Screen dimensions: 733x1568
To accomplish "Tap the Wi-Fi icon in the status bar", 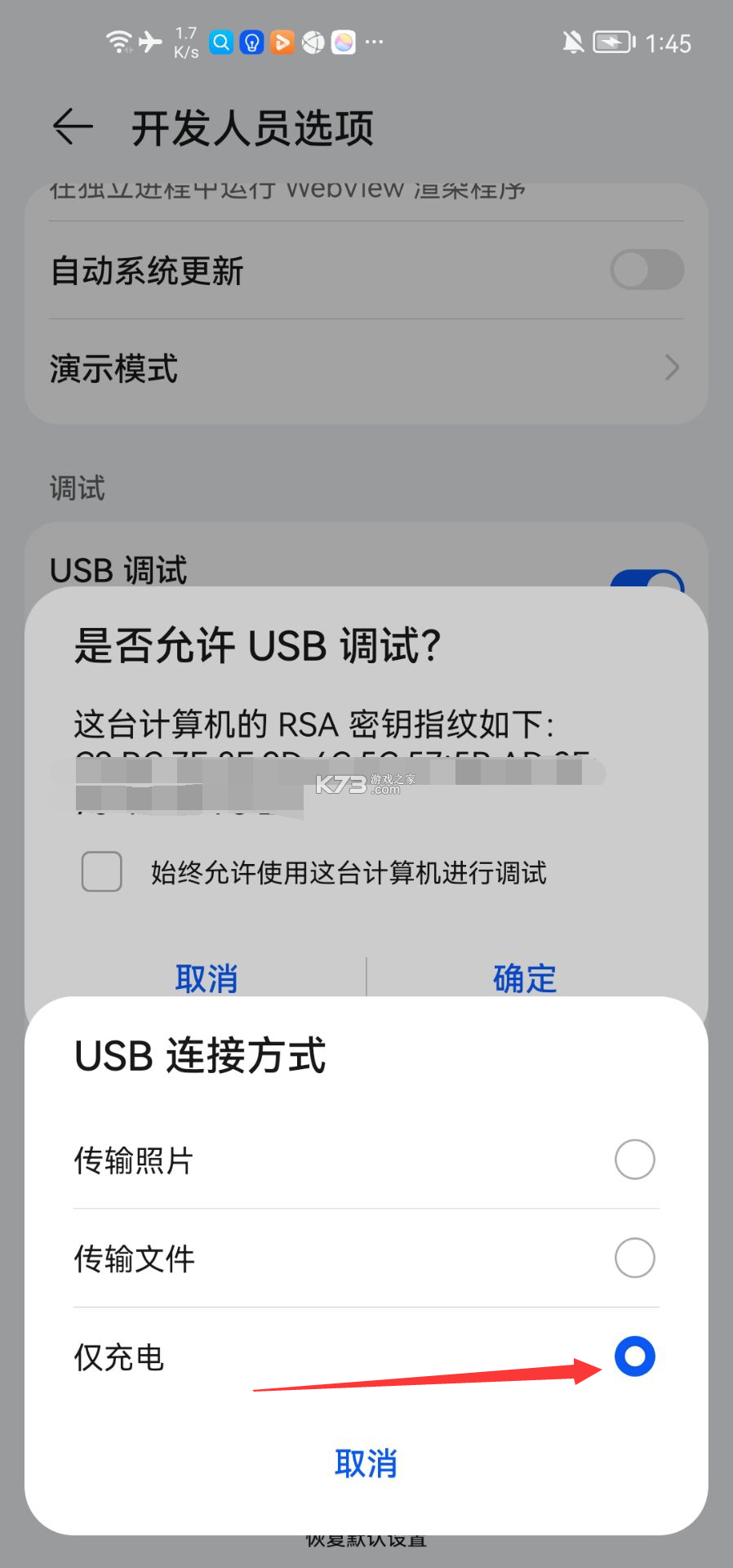I will [118, 42].
